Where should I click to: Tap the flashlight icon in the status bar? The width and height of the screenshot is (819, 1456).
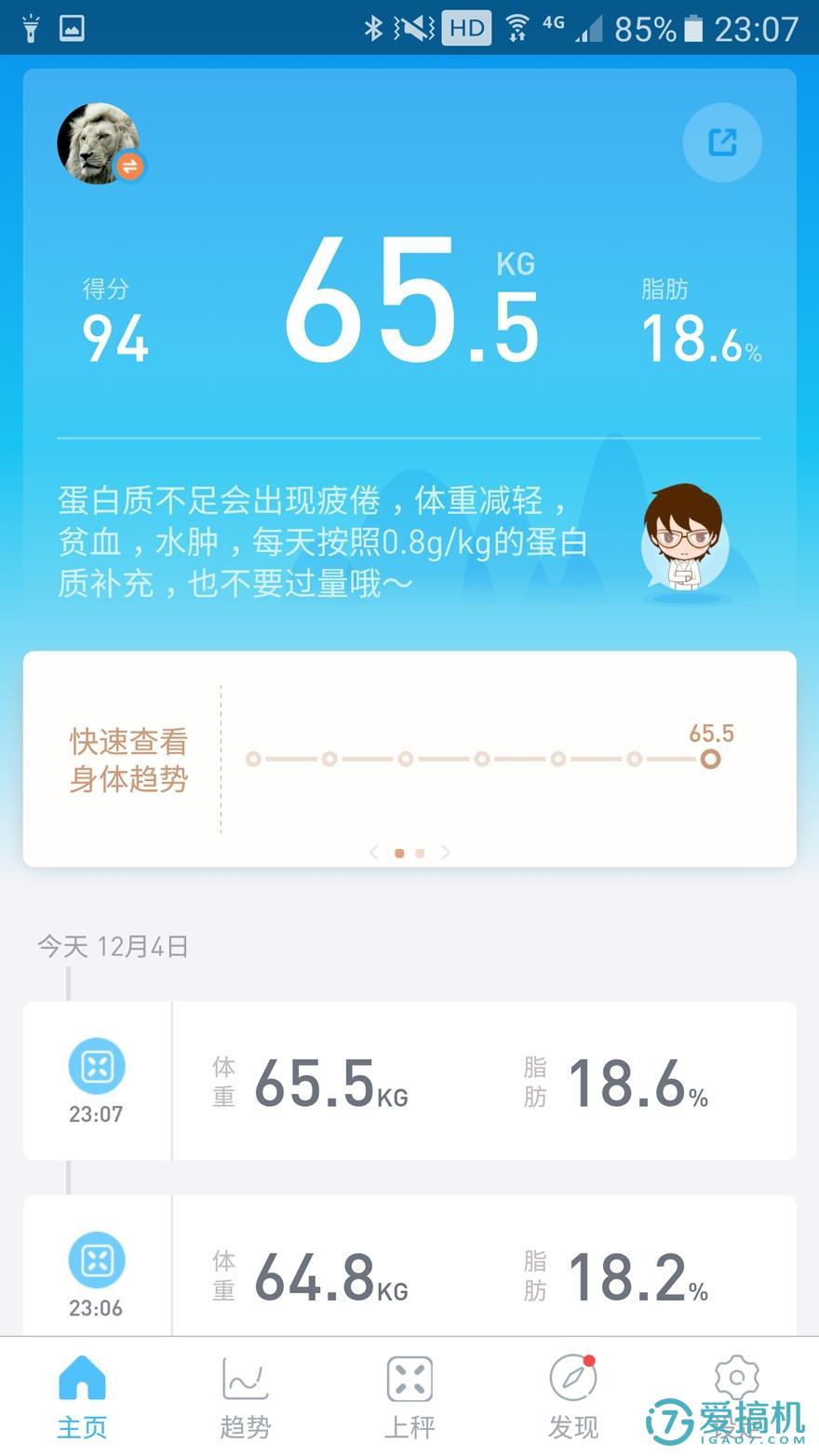pyautogui.click(x=29, y=28)
